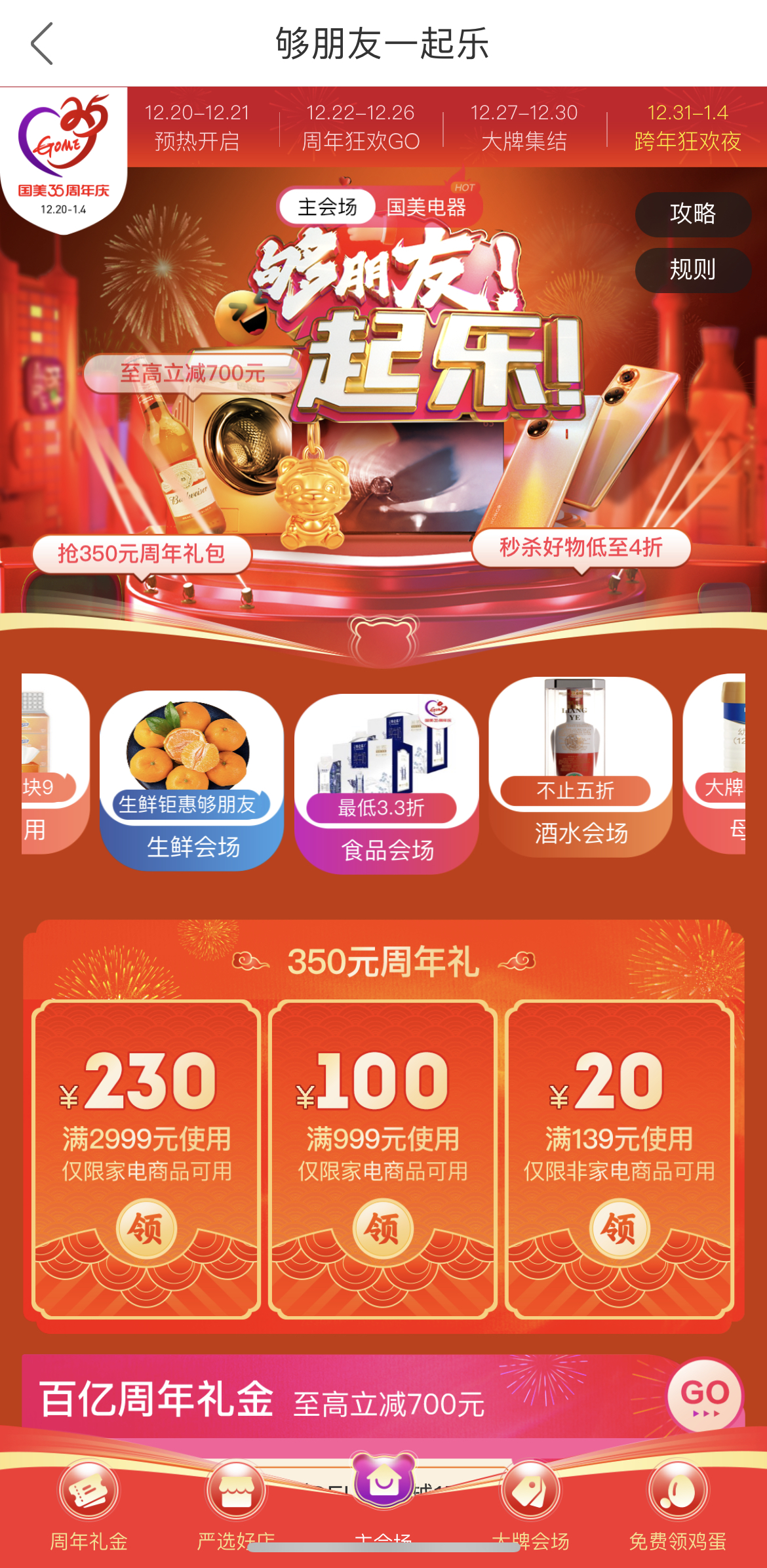767x1568 pixels.
Task: Open the 生鲜会场 card
Action: (x=192, y=780)
